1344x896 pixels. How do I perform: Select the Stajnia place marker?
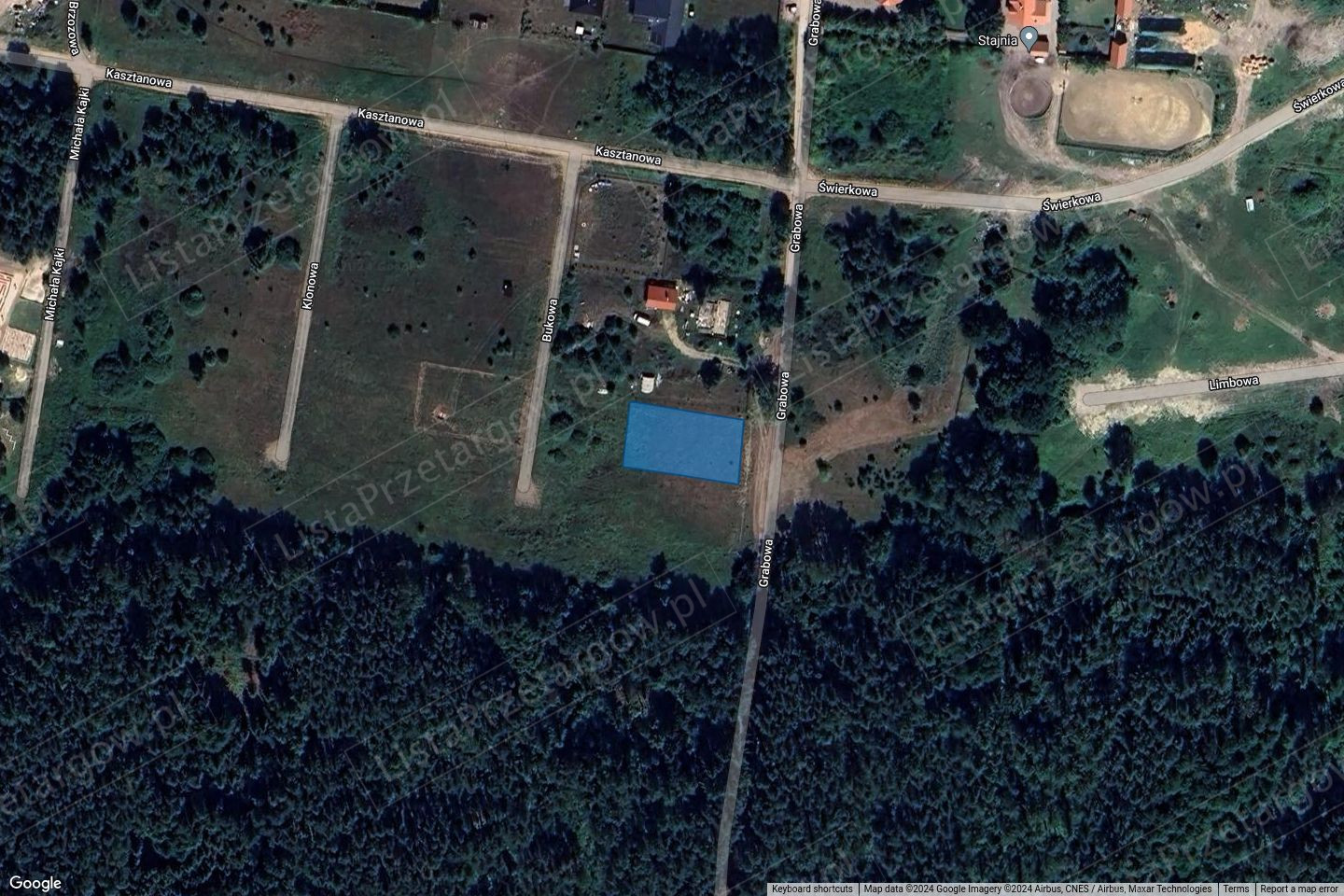coord(1029,39)
